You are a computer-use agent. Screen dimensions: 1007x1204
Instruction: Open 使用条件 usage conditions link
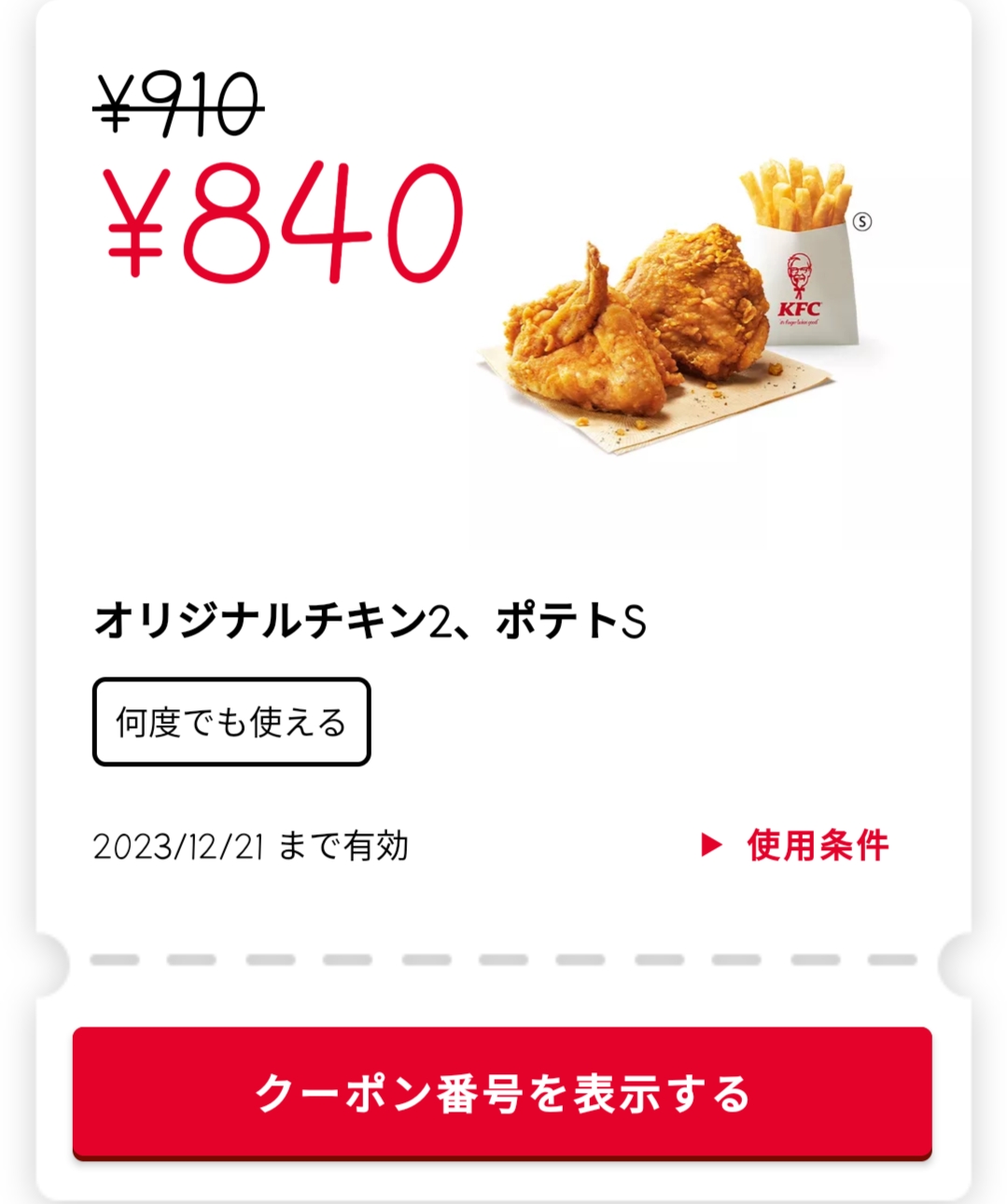click(x=796, y=846)
